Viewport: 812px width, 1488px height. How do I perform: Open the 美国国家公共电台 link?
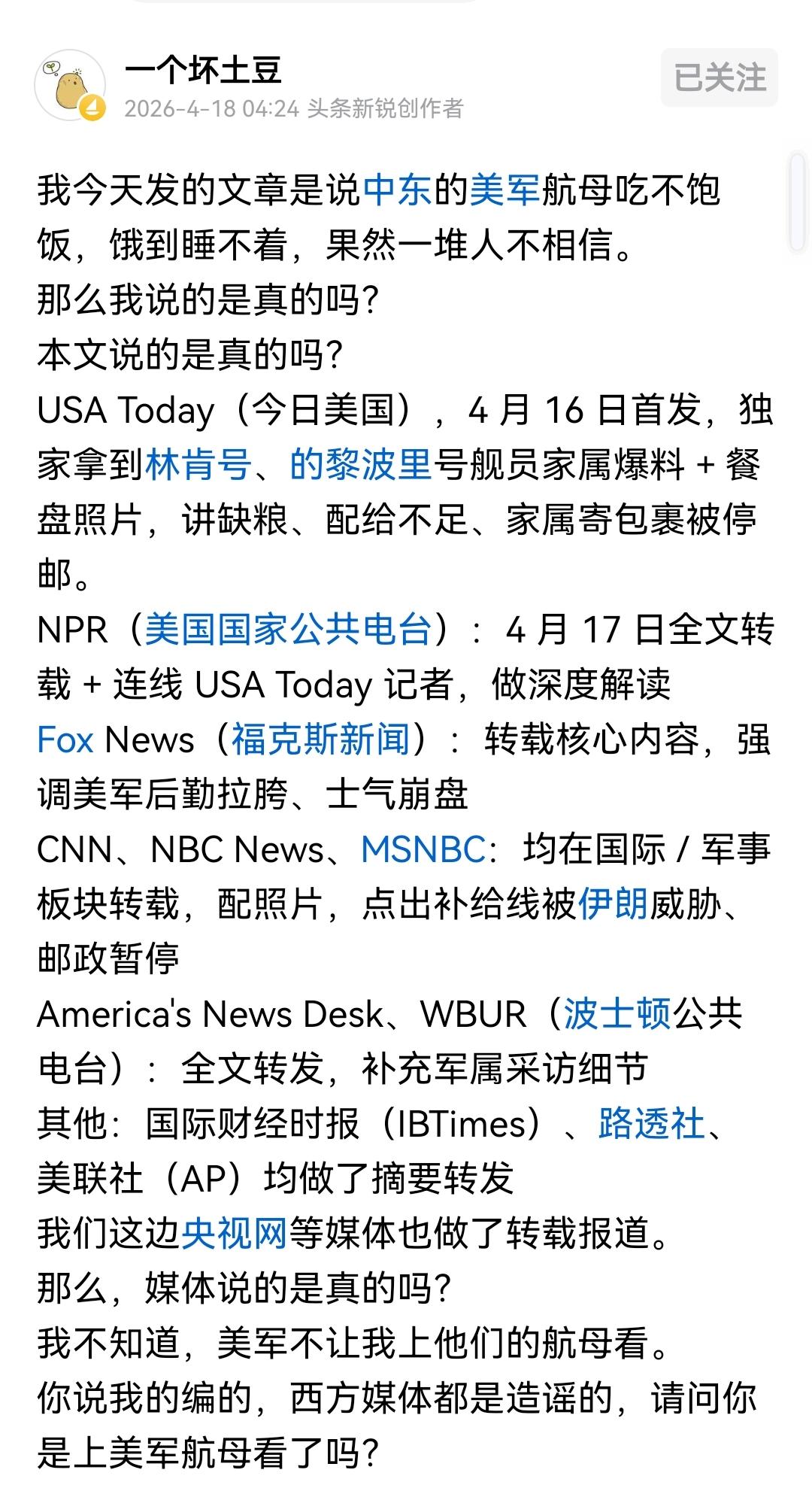coord(288,630)
